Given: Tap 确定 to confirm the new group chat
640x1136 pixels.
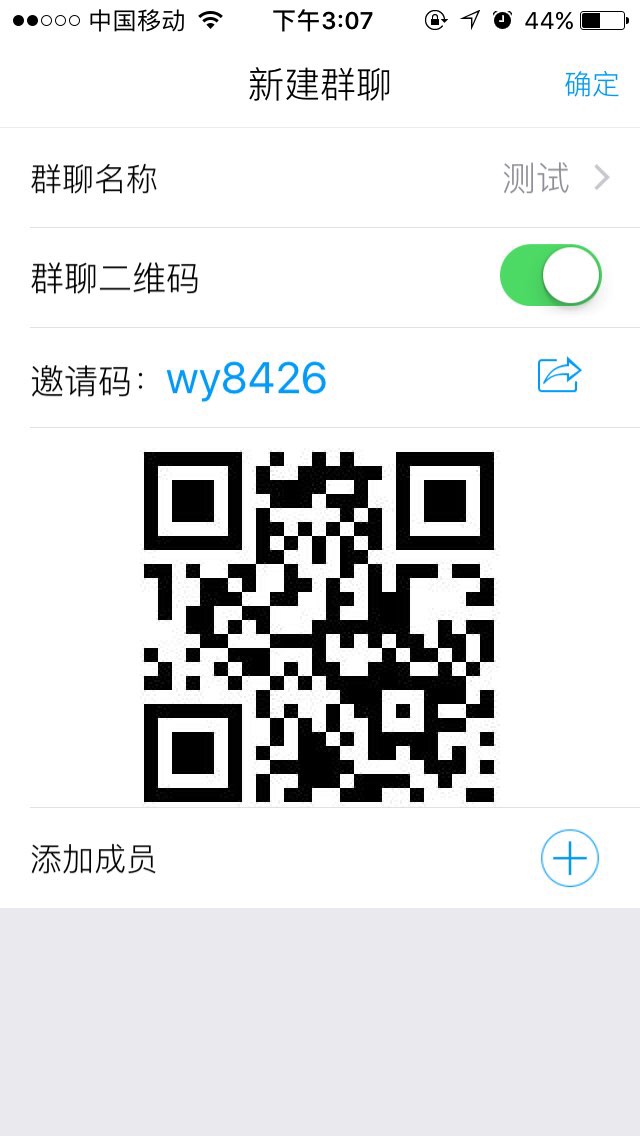Looking at the screenshot, I should click(591, 85).
